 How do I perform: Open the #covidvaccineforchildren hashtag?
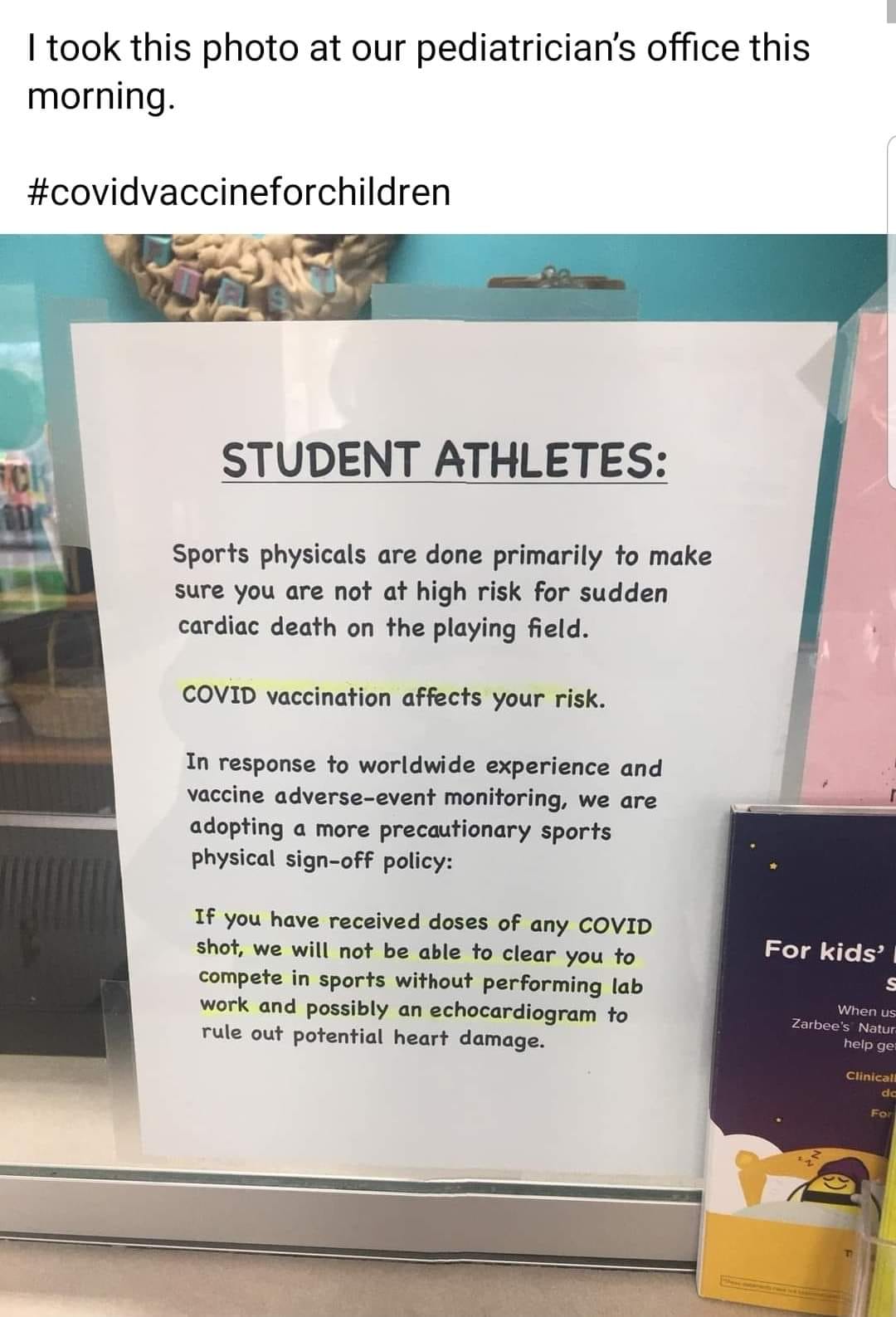239,192
